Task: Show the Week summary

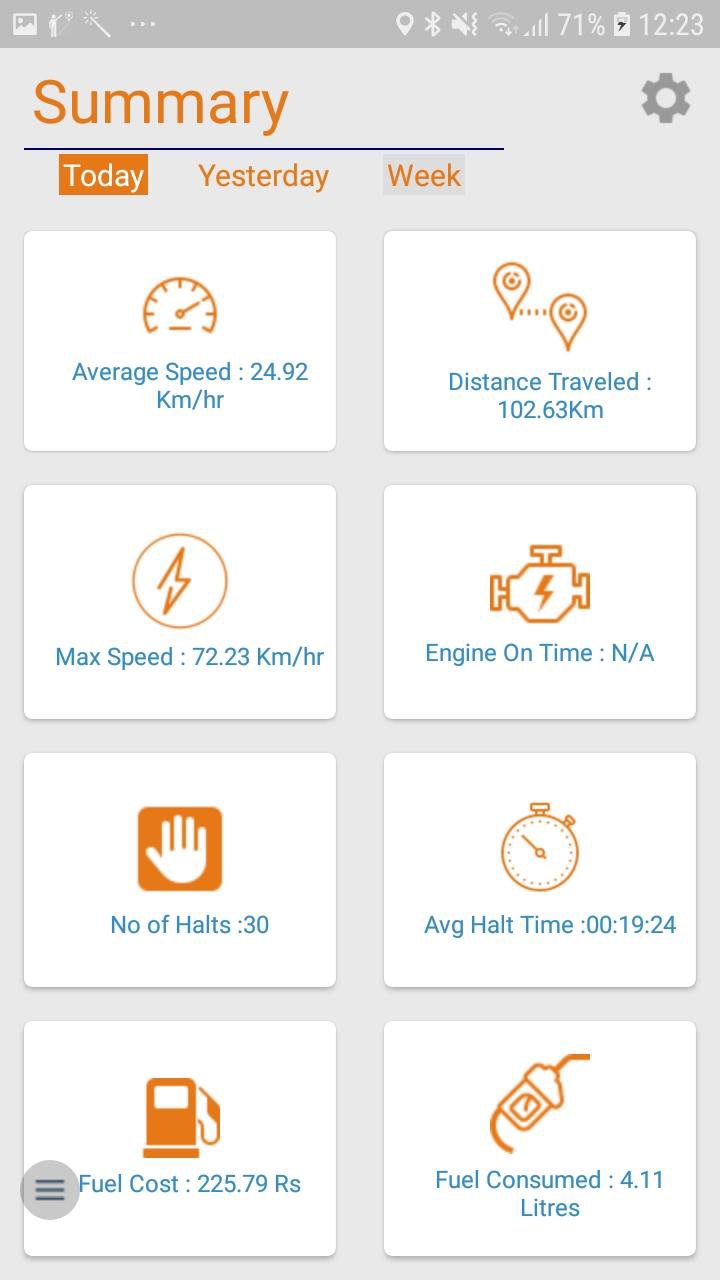Action: coord(424,175)
